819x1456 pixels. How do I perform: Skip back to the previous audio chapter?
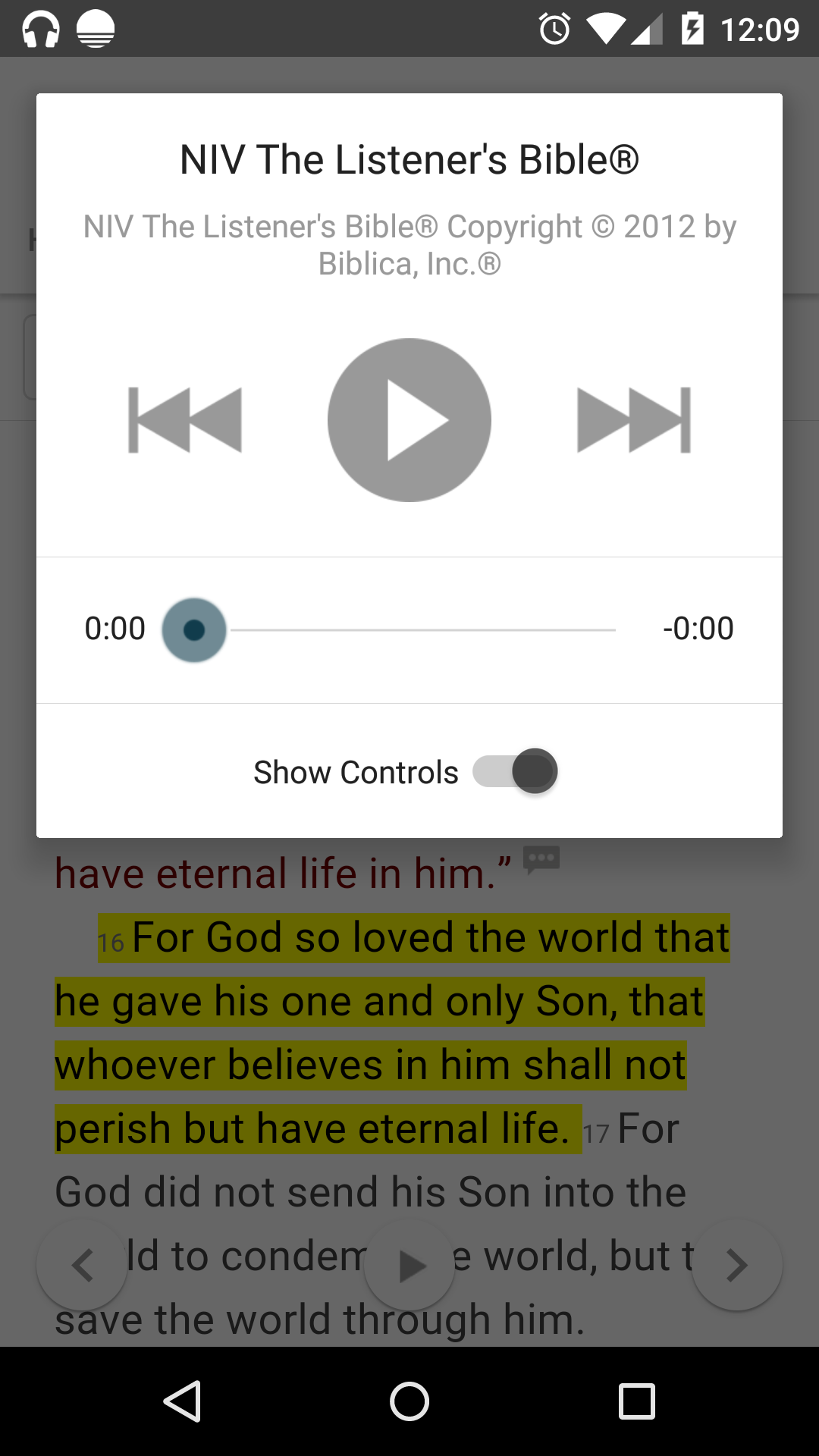(185, 419)
